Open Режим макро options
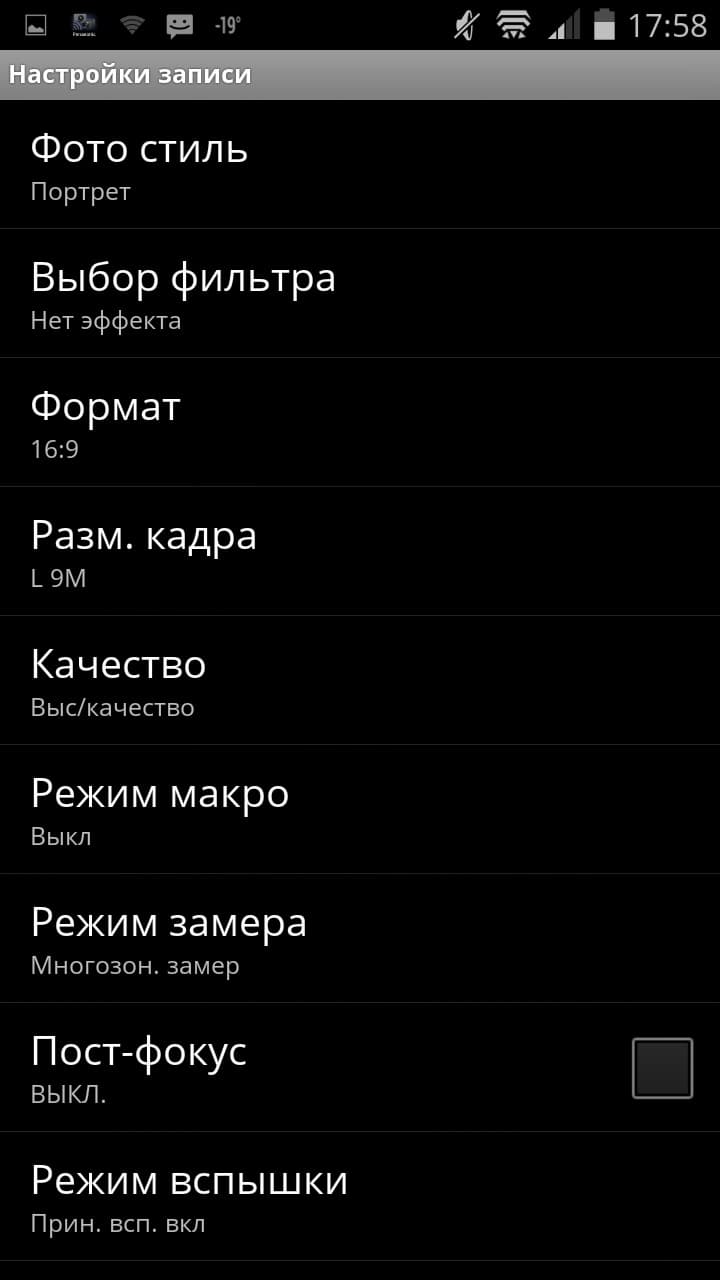Image resolution: width=720 pixels, height=1280 pixels. [x=360, y=810]
